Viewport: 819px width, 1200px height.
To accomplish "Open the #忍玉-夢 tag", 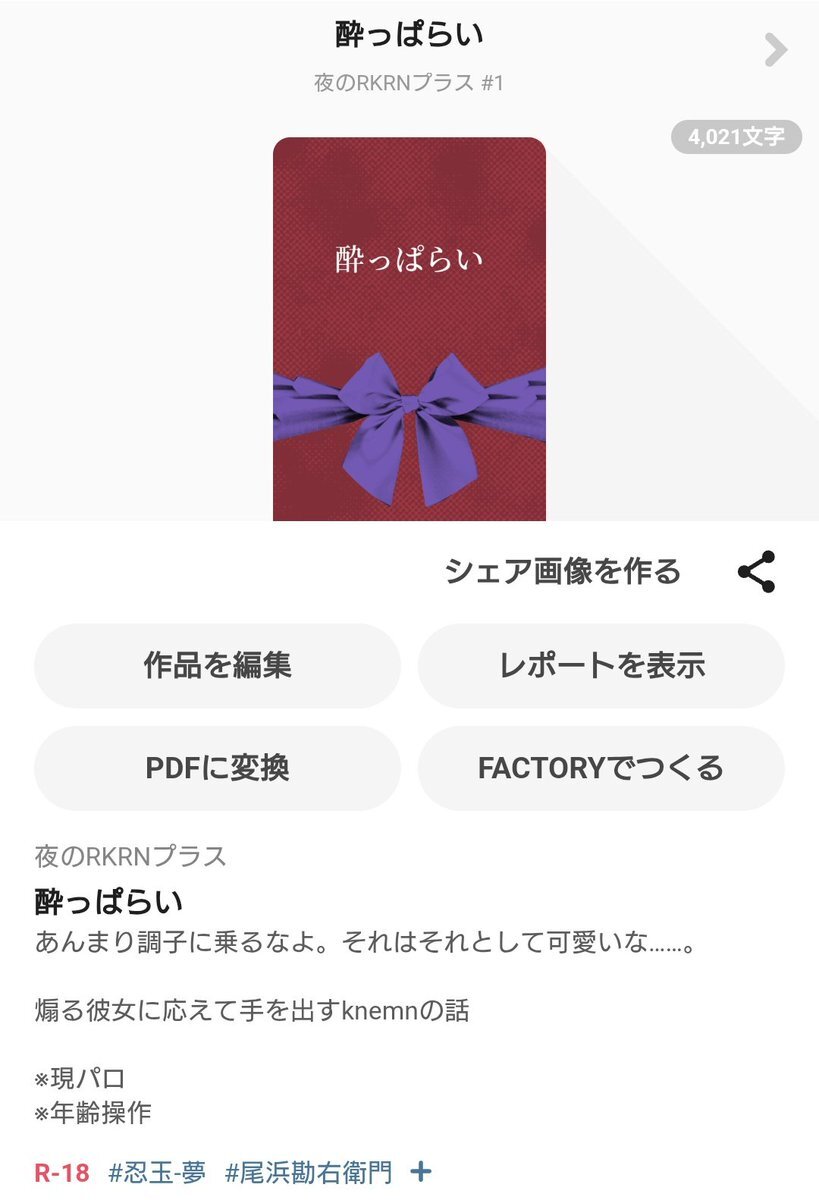I will click(156, 1172).
